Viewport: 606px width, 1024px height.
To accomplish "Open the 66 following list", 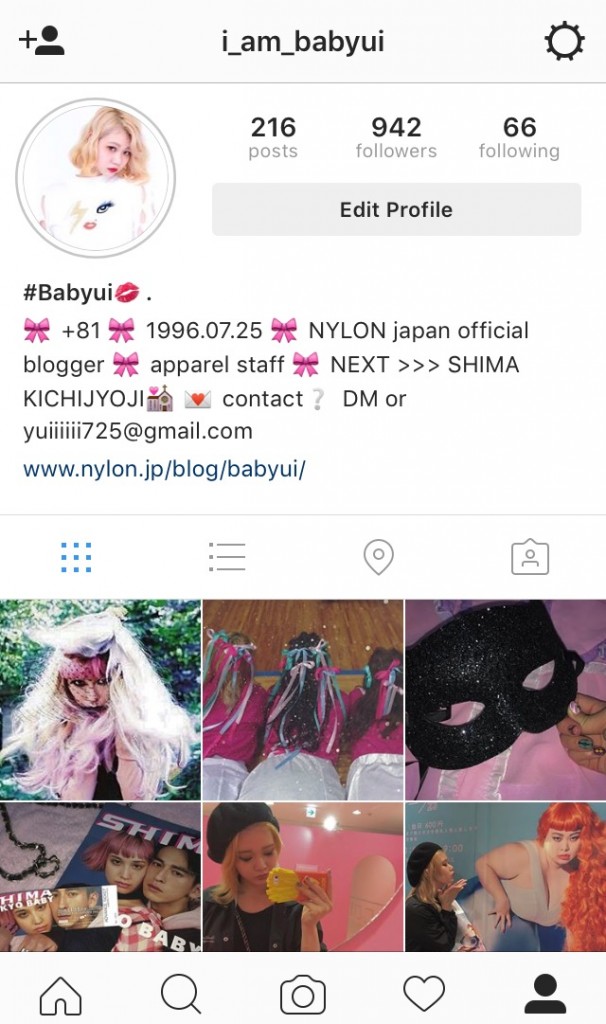I will [x=519, y=137].
